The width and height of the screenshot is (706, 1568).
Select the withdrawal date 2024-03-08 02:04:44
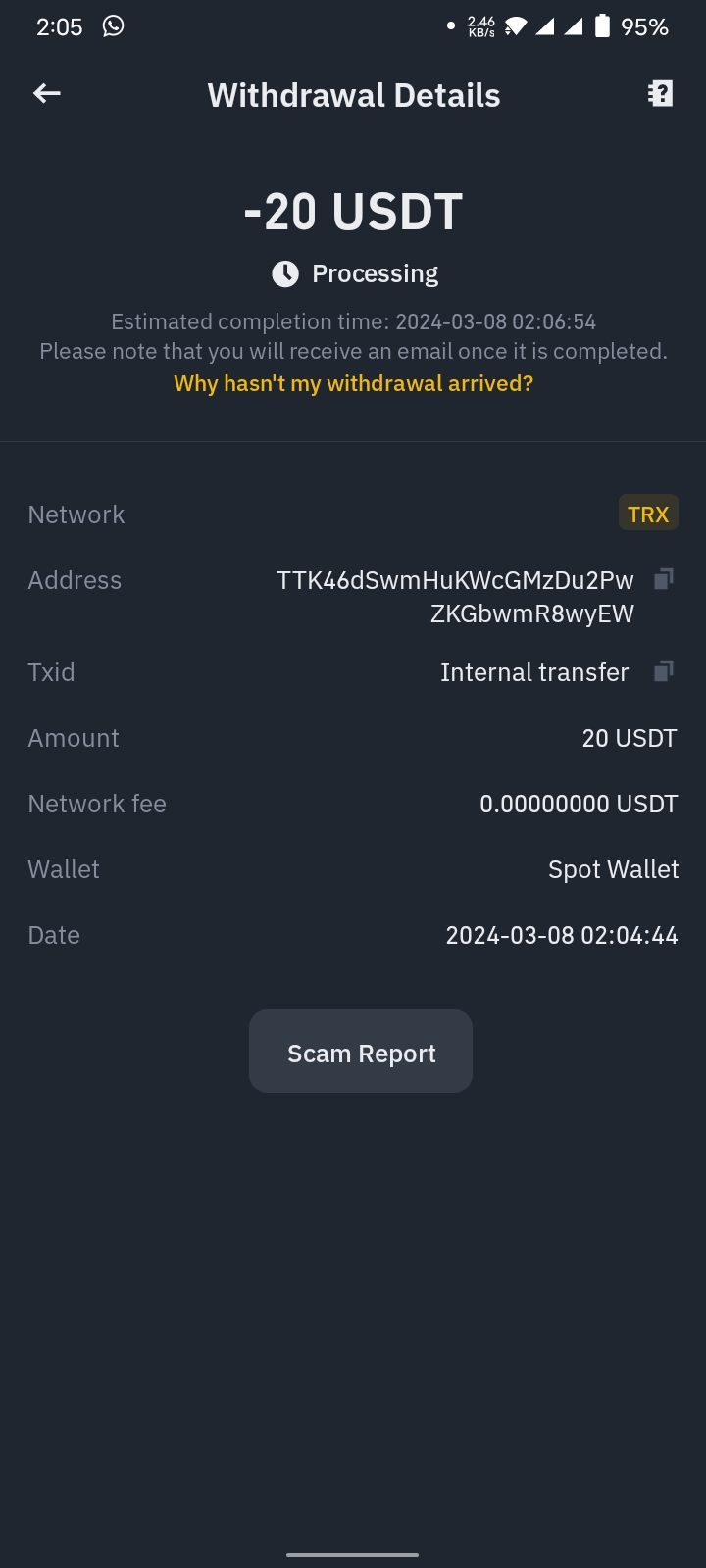tap(561, 934)
